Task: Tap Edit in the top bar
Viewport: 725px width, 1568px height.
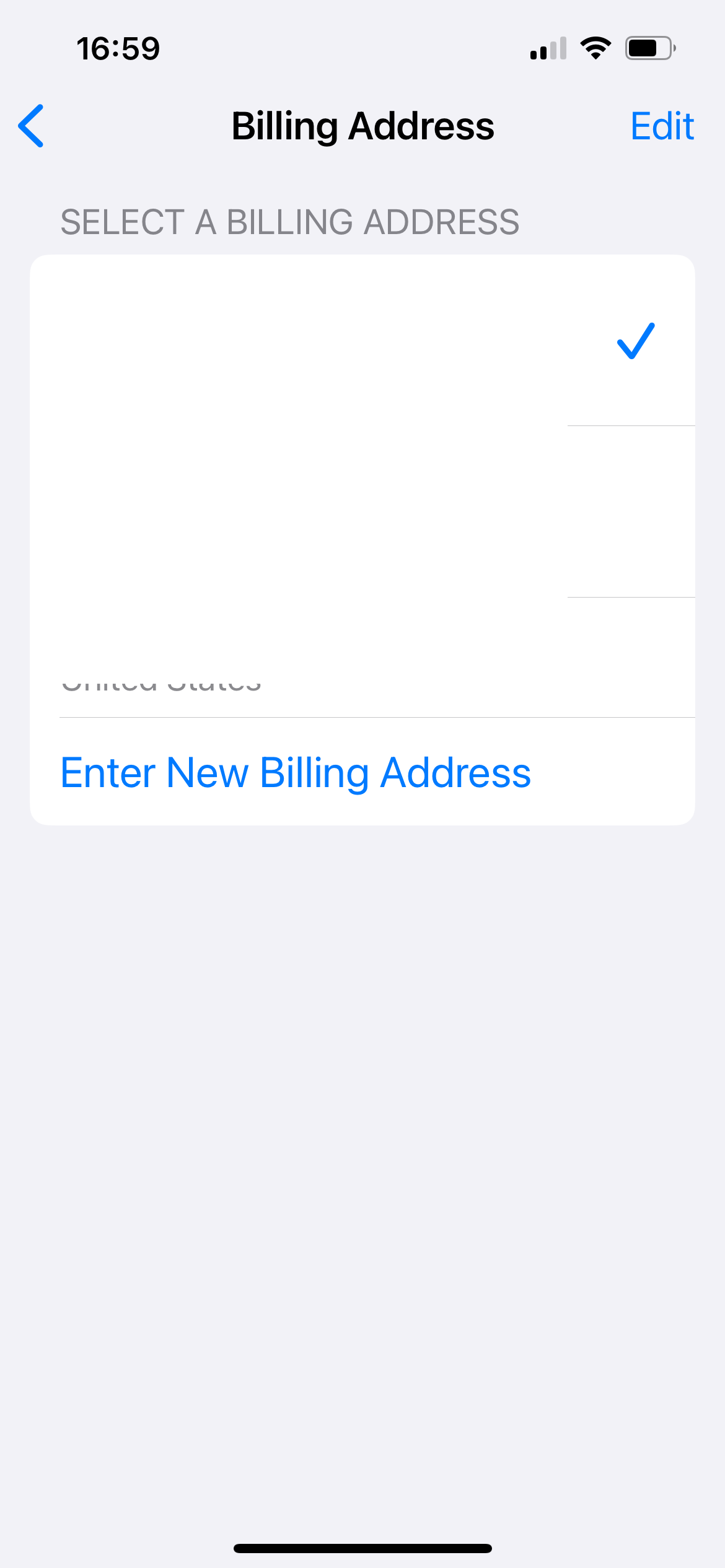Action: click(x=661, y=126)
